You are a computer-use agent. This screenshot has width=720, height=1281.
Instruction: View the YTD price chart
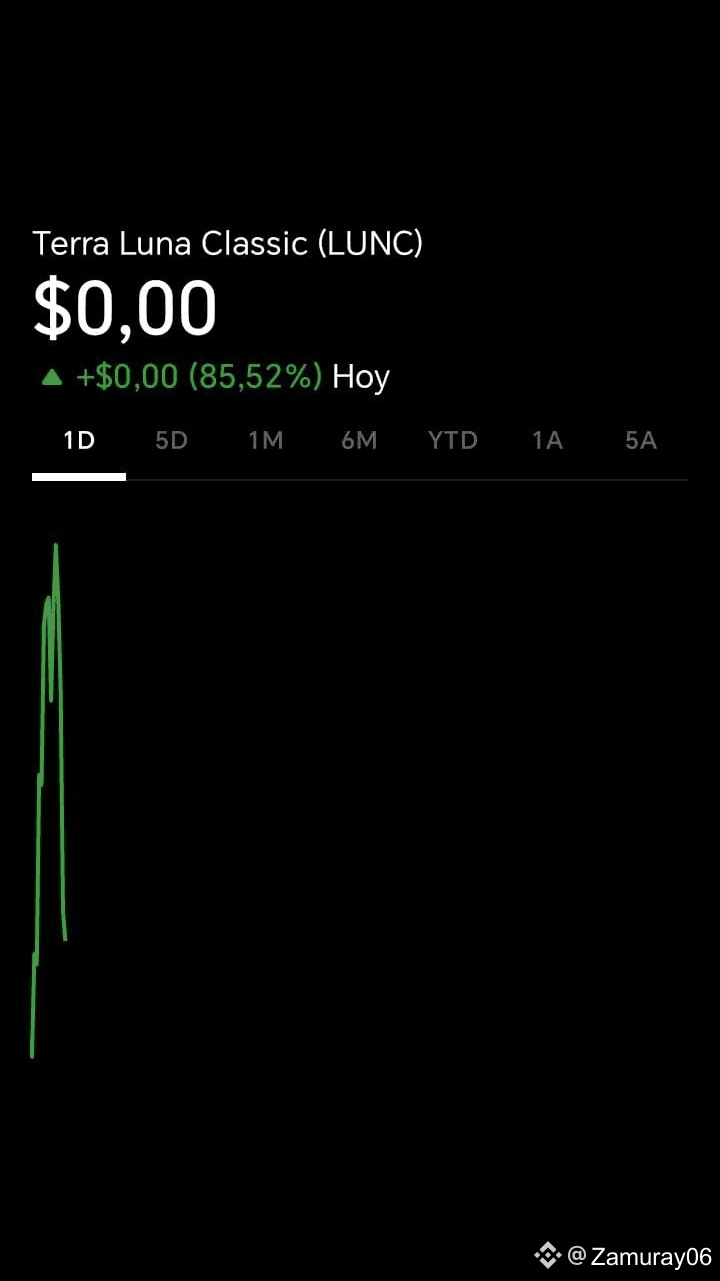(x=453, y=441)
